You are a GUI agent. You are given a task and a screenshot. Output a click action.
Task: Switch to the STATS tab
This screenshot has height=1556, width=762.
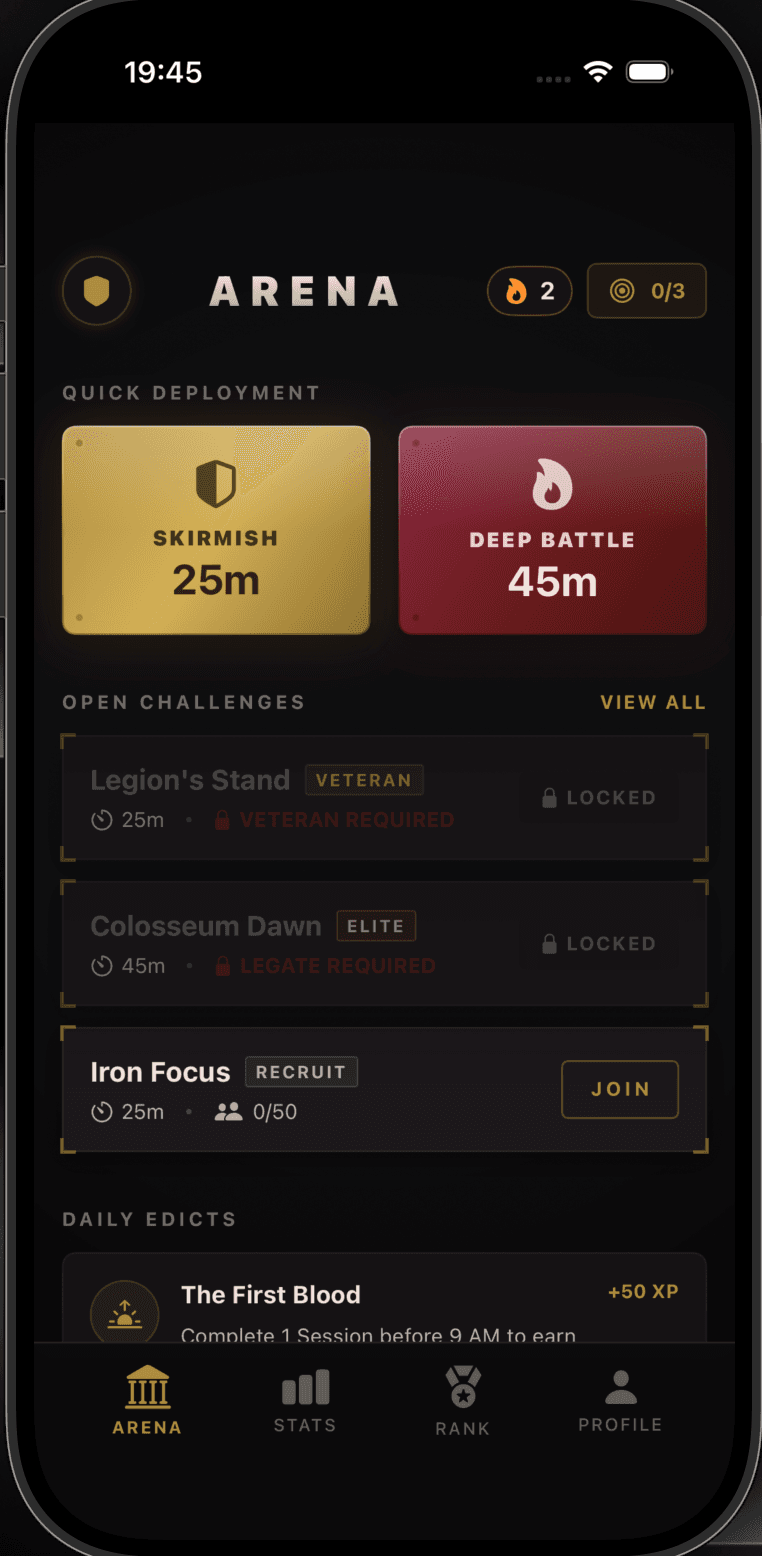304,1399
